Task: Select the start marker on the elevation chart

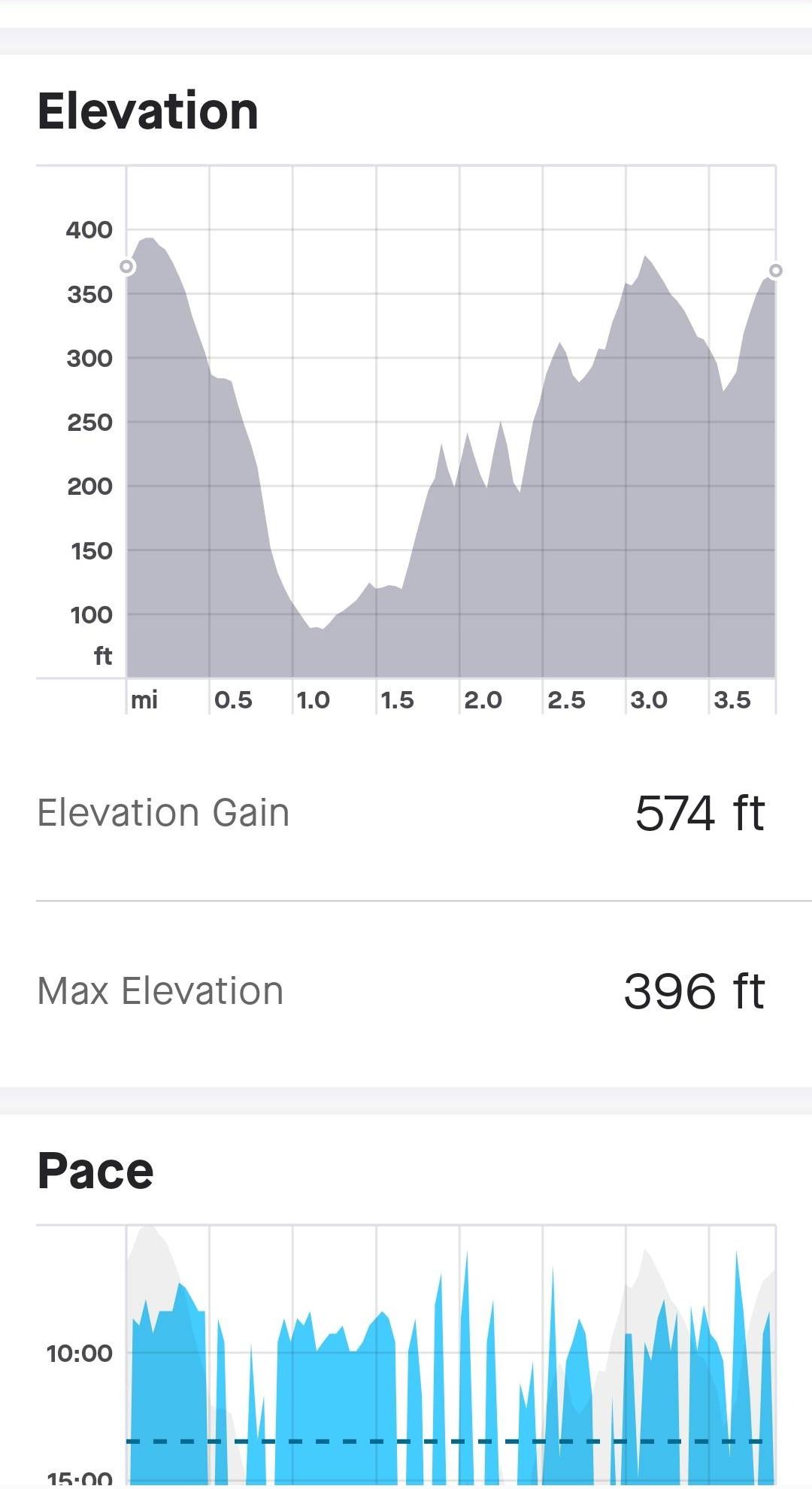Action: click(127, 266)
